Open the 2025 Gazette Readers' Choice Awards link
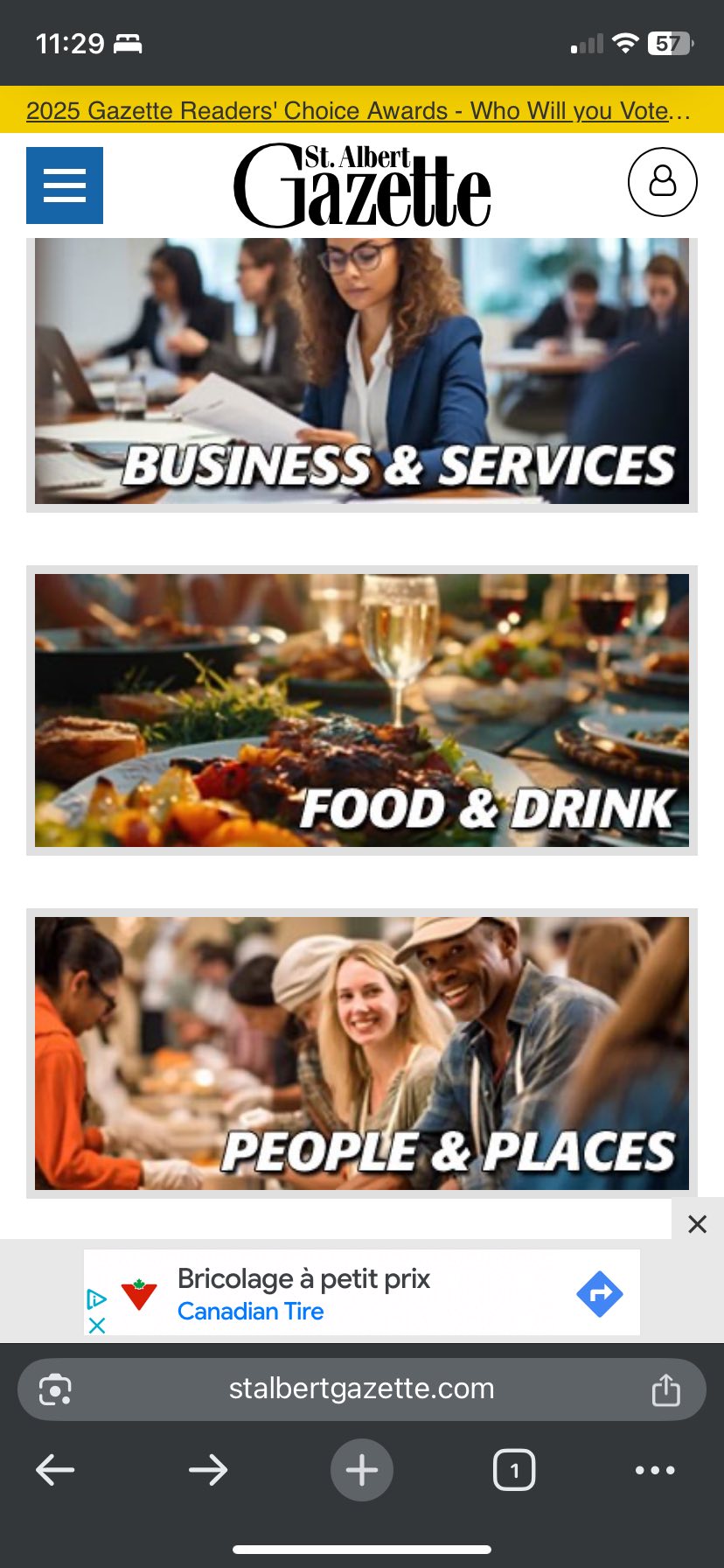 [359, 111]
